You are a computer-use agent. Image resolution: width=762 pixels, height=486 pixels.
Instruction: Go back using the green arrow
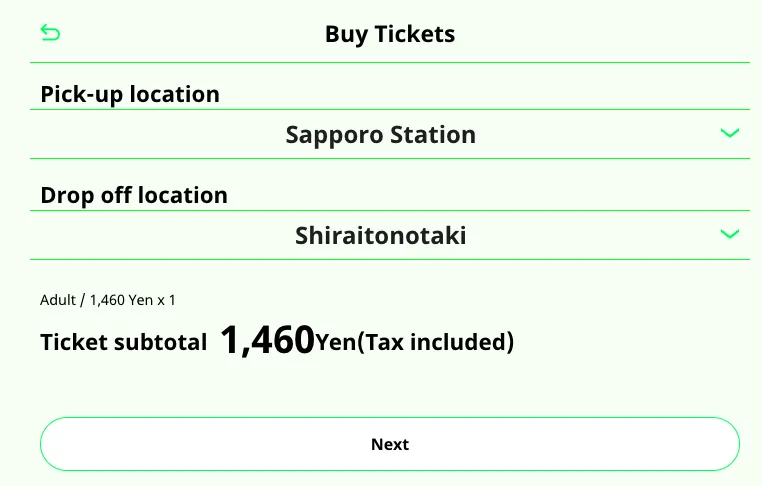[x=50, y=34]
